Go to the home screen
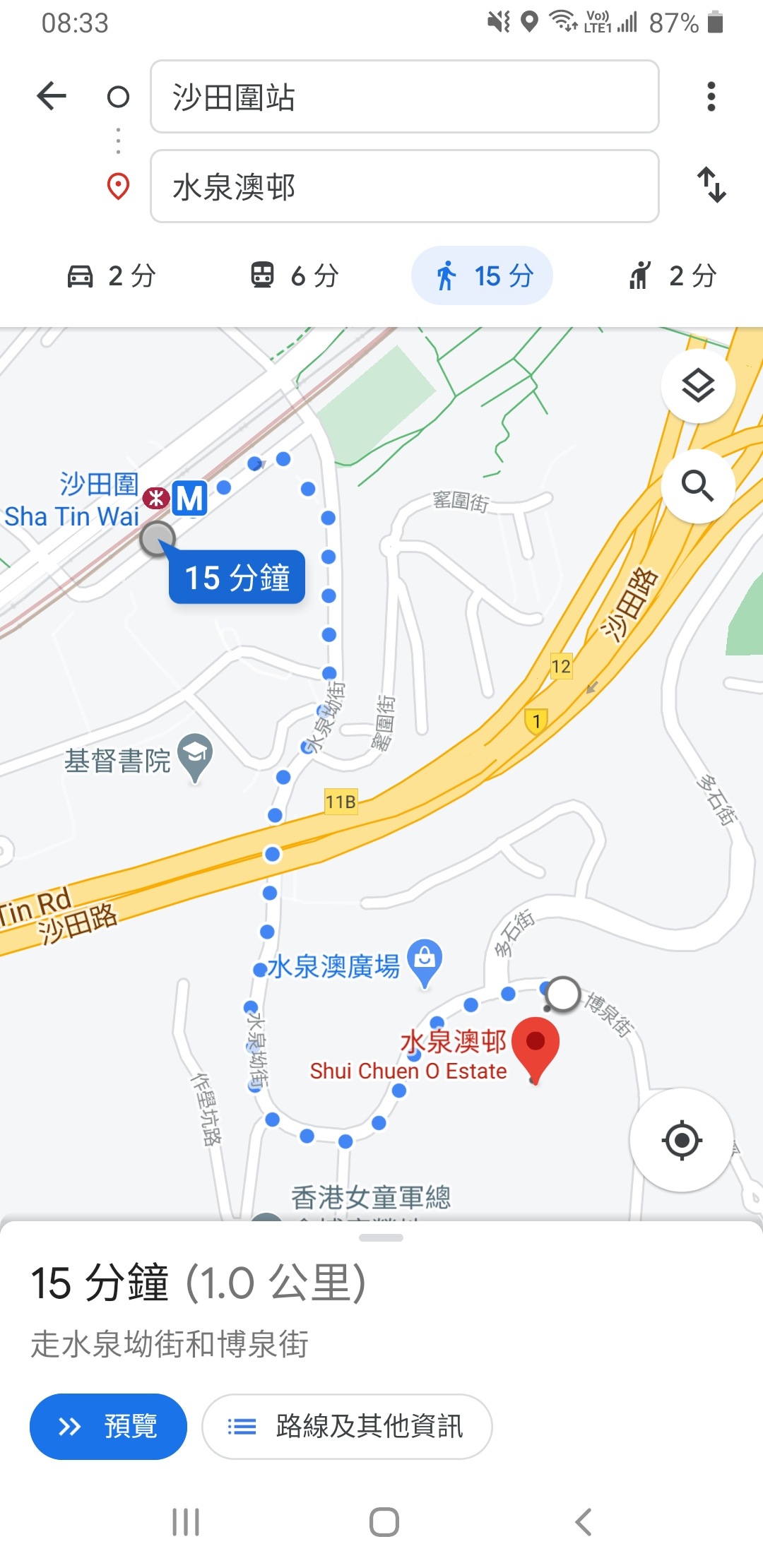This screenshot has height=1568, width=763. pyautogui.click(x=384, y=1521)
